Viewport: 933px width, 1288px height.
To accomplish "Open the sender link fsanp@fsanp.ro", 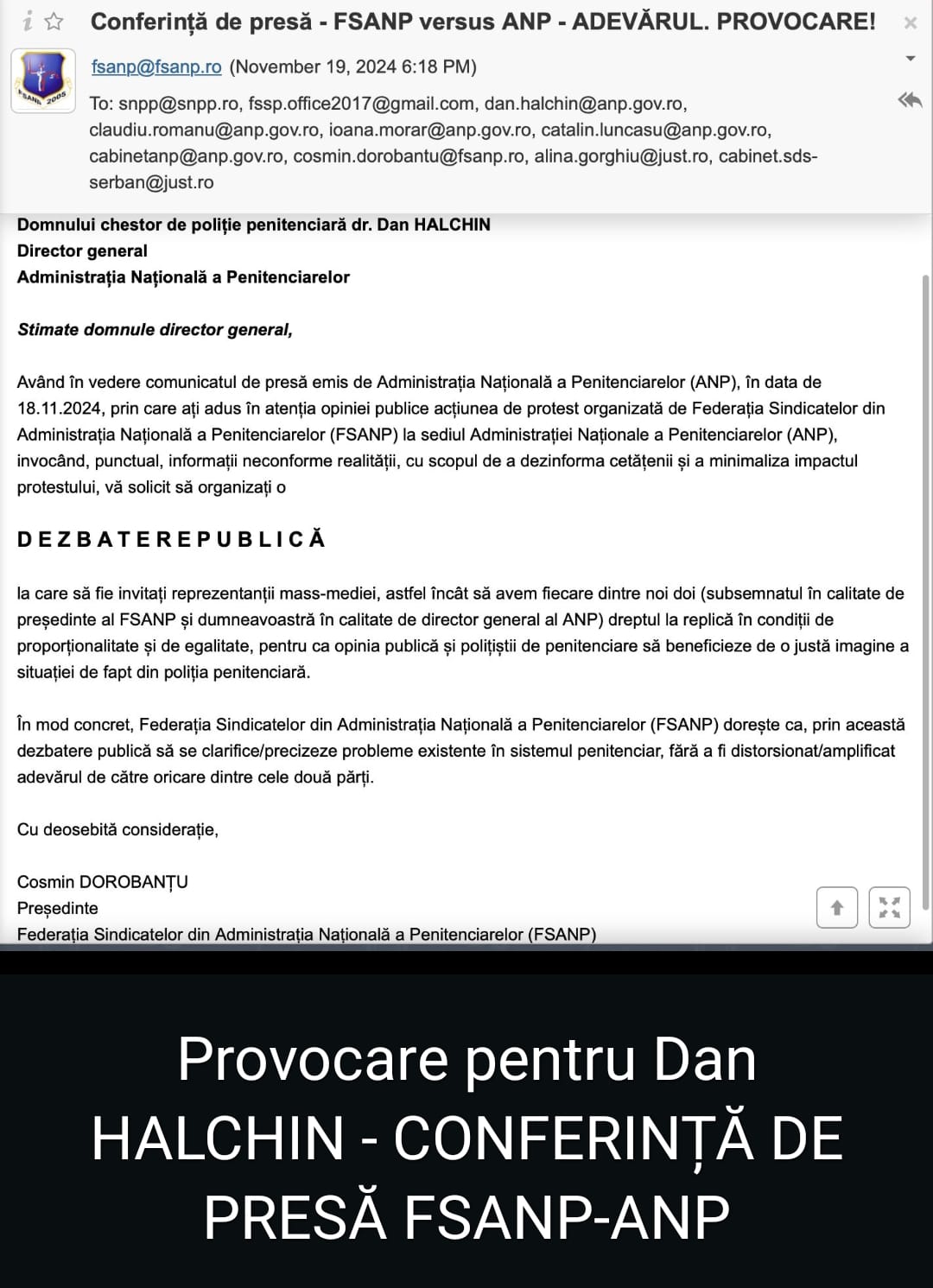I will tap(156, 67).
